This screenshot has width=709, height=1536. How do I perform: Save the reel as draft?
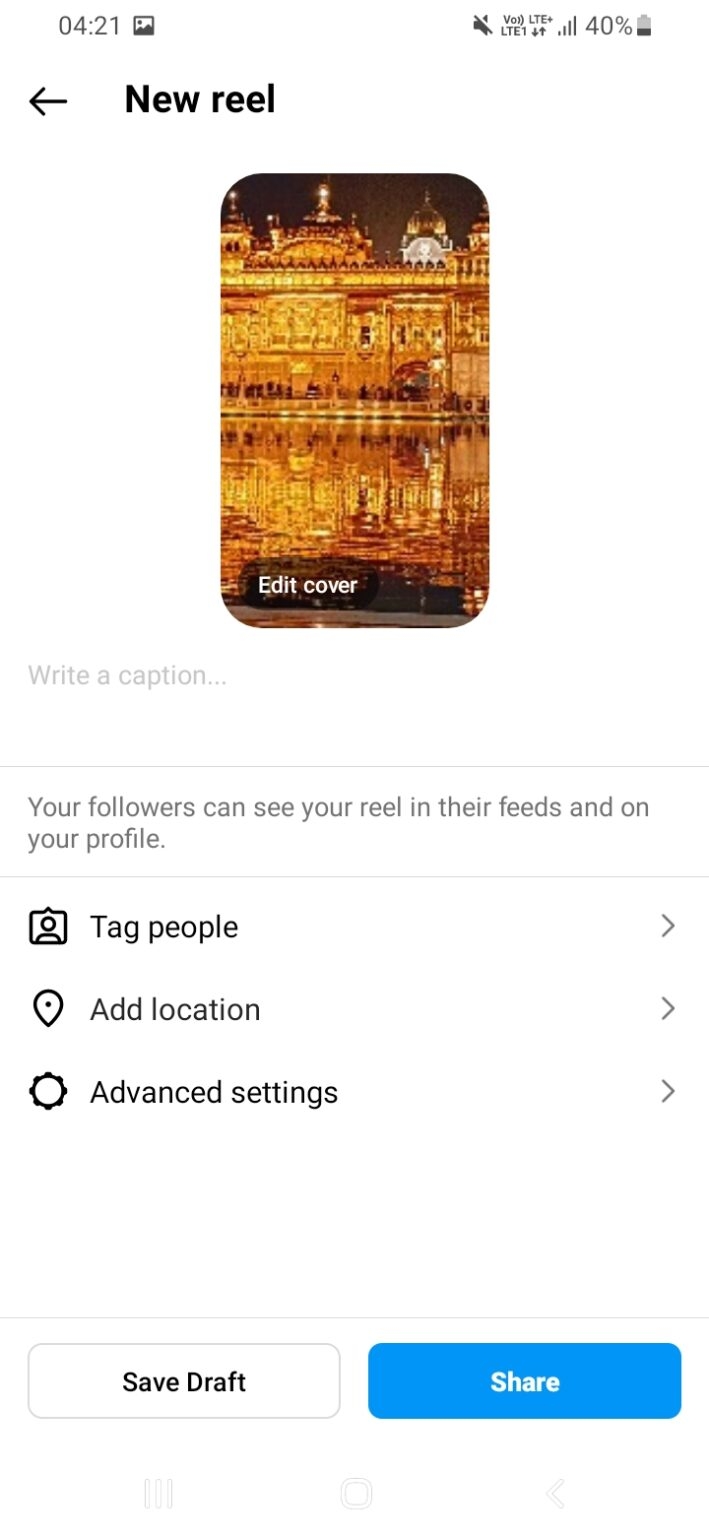[x=184, y=1381]
